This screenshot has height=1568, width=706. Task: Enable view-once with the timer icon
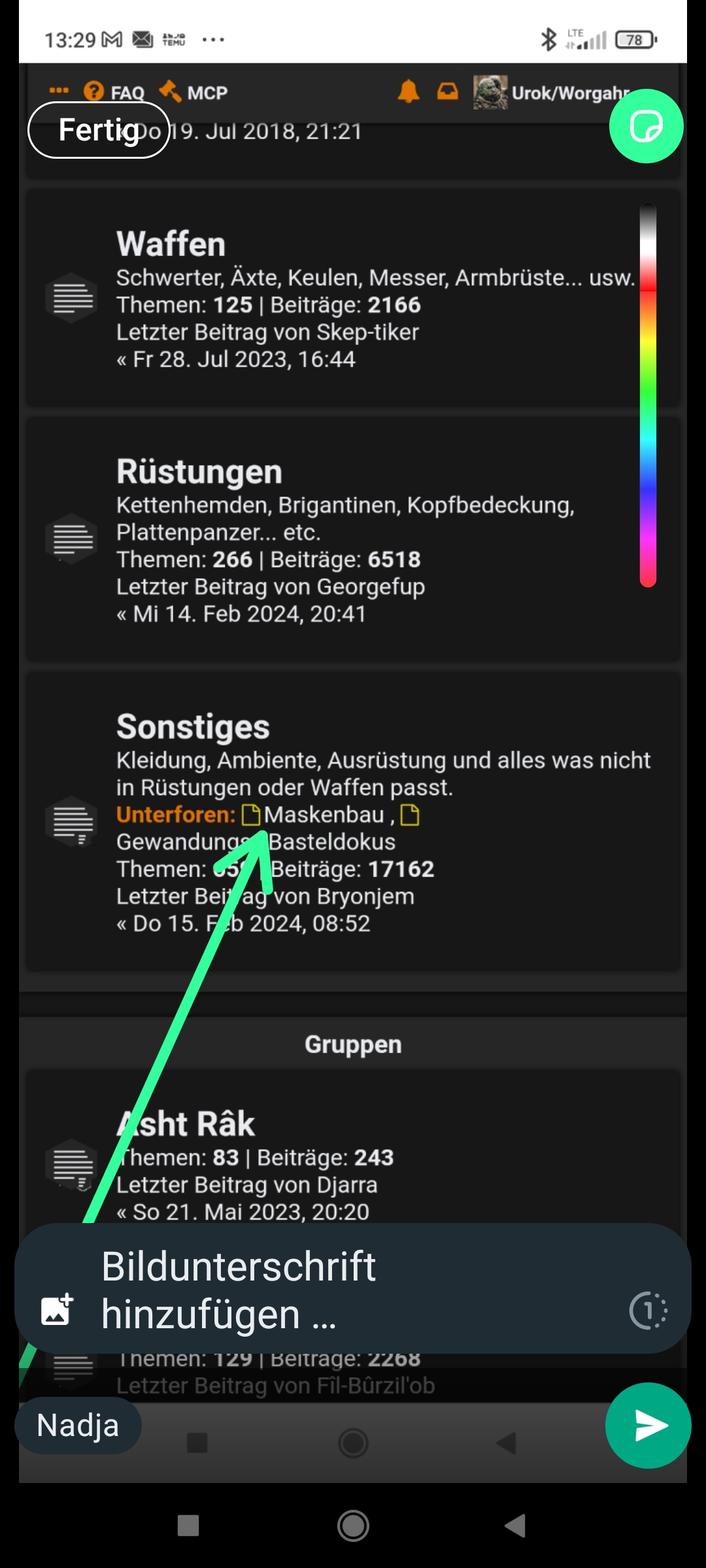point(648,1311)
